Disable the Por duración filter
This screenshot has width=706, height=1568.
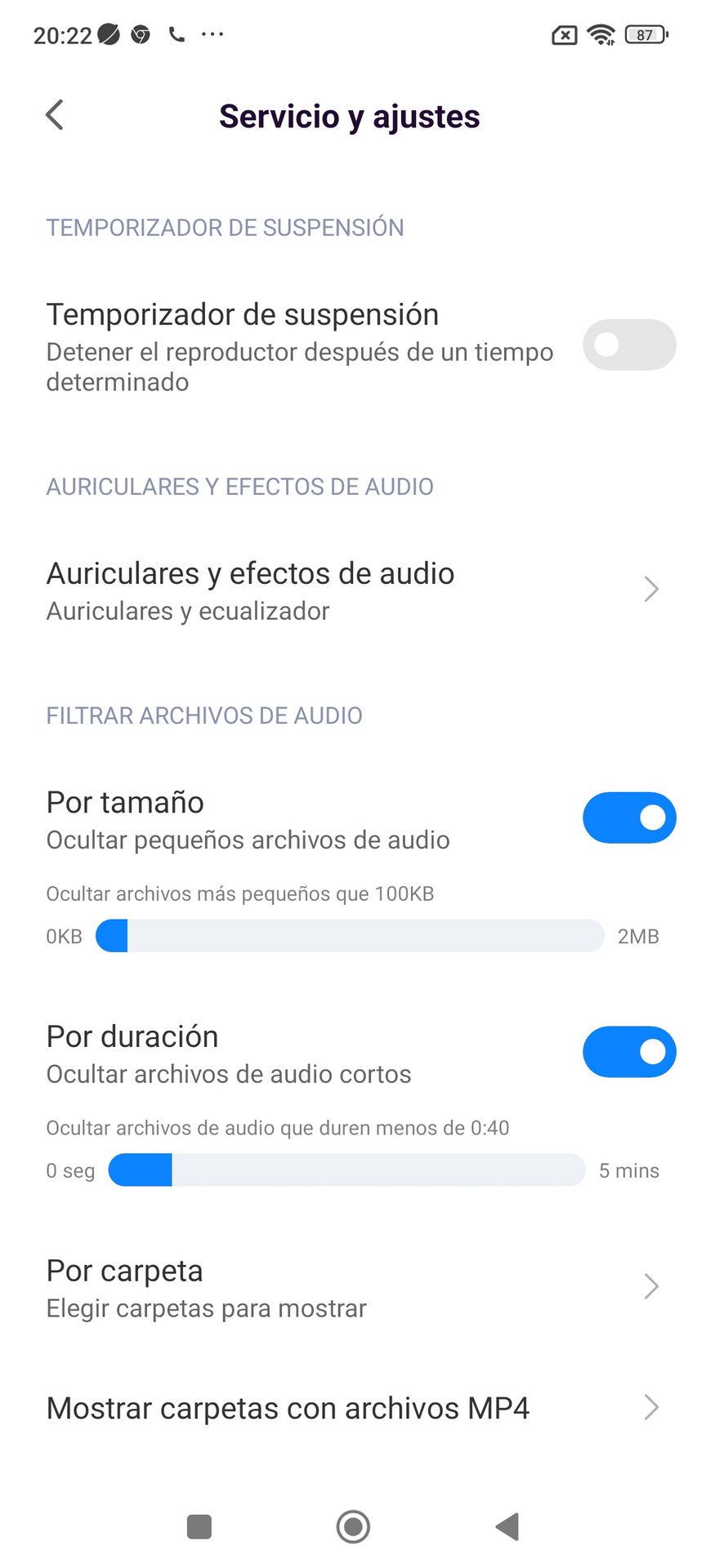[629, 1052]
